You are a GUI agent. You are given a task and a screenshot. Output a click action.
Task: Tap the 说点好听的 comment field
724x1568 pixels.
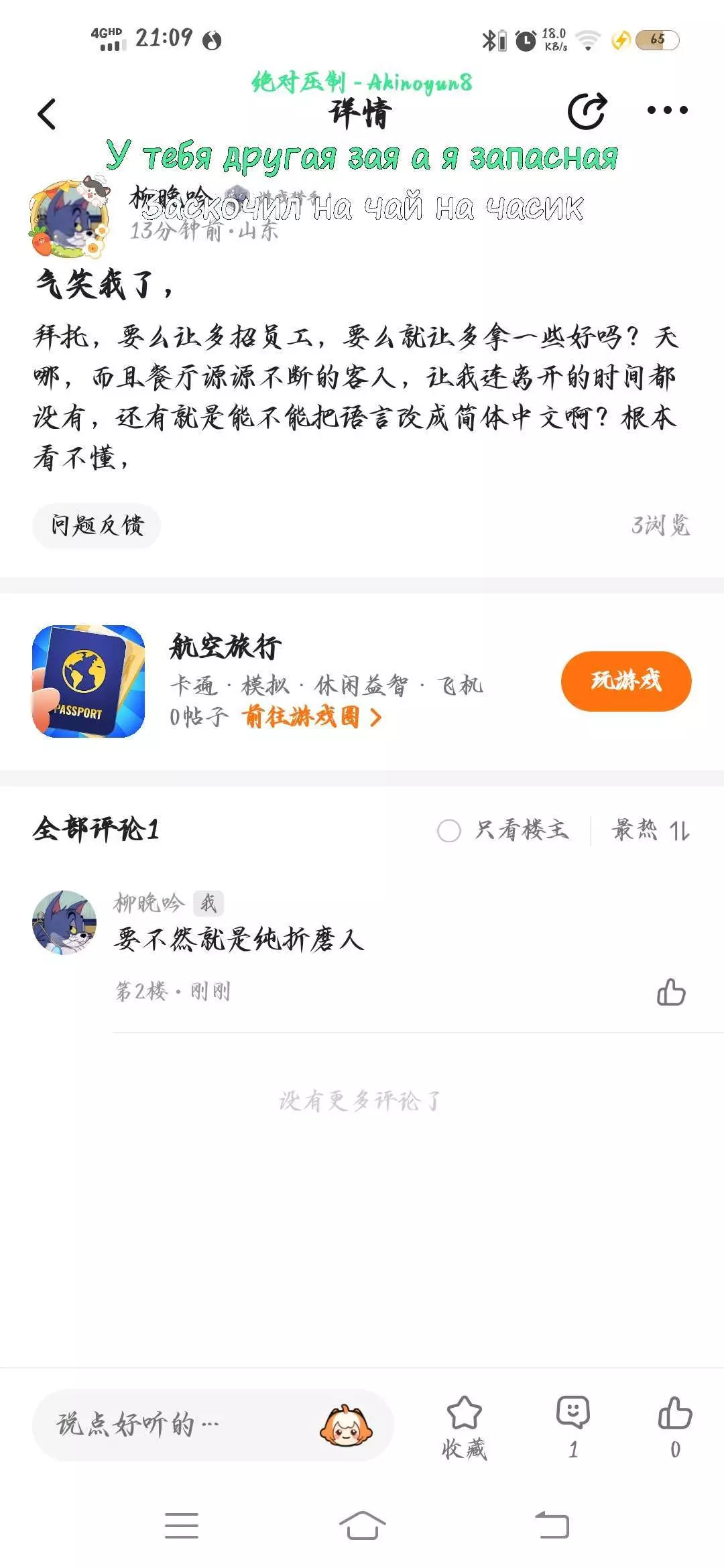pyautogui.click(x=181, y=1424)
